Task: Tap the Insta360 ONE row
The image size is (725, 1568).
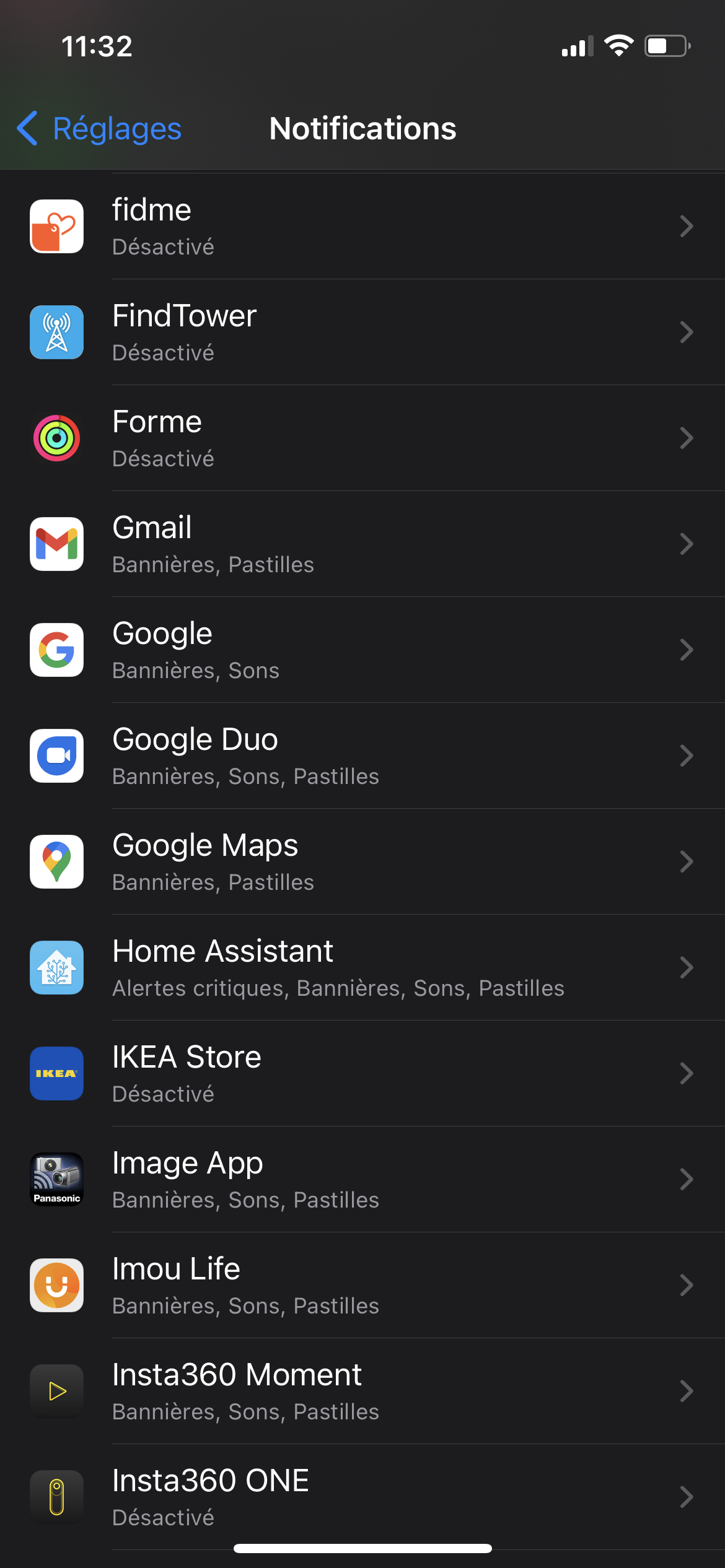Action: pos(362,1497)
